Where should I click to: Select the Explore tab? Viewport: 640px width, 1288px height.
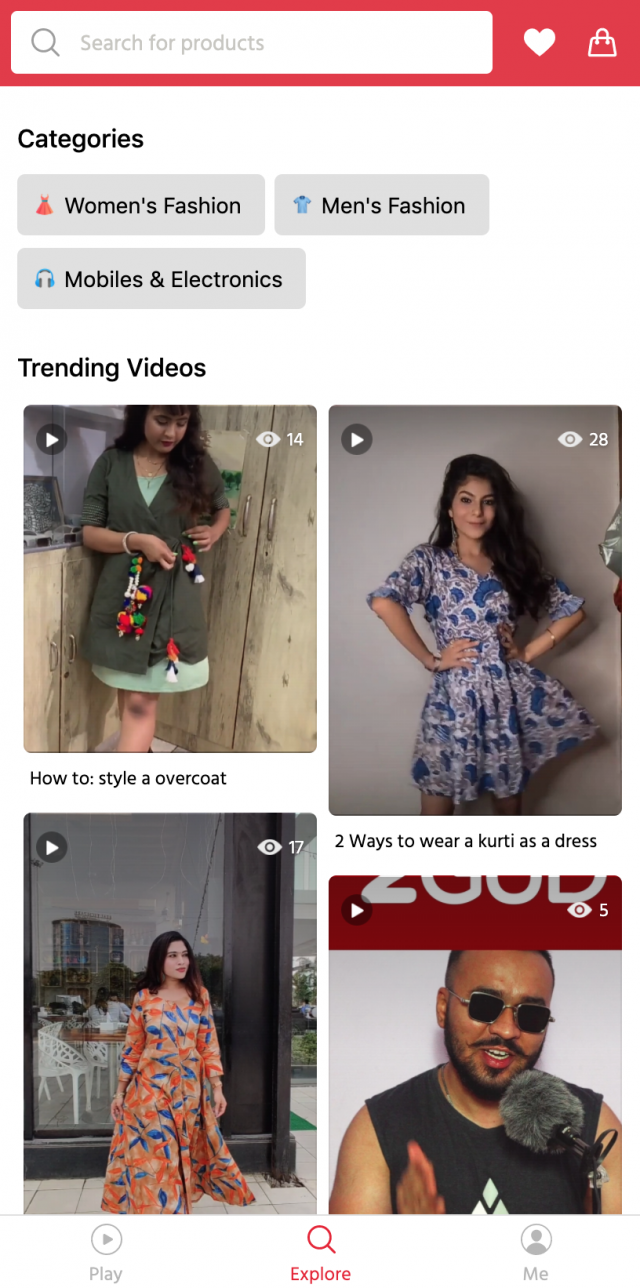[x=320, y=1252]
